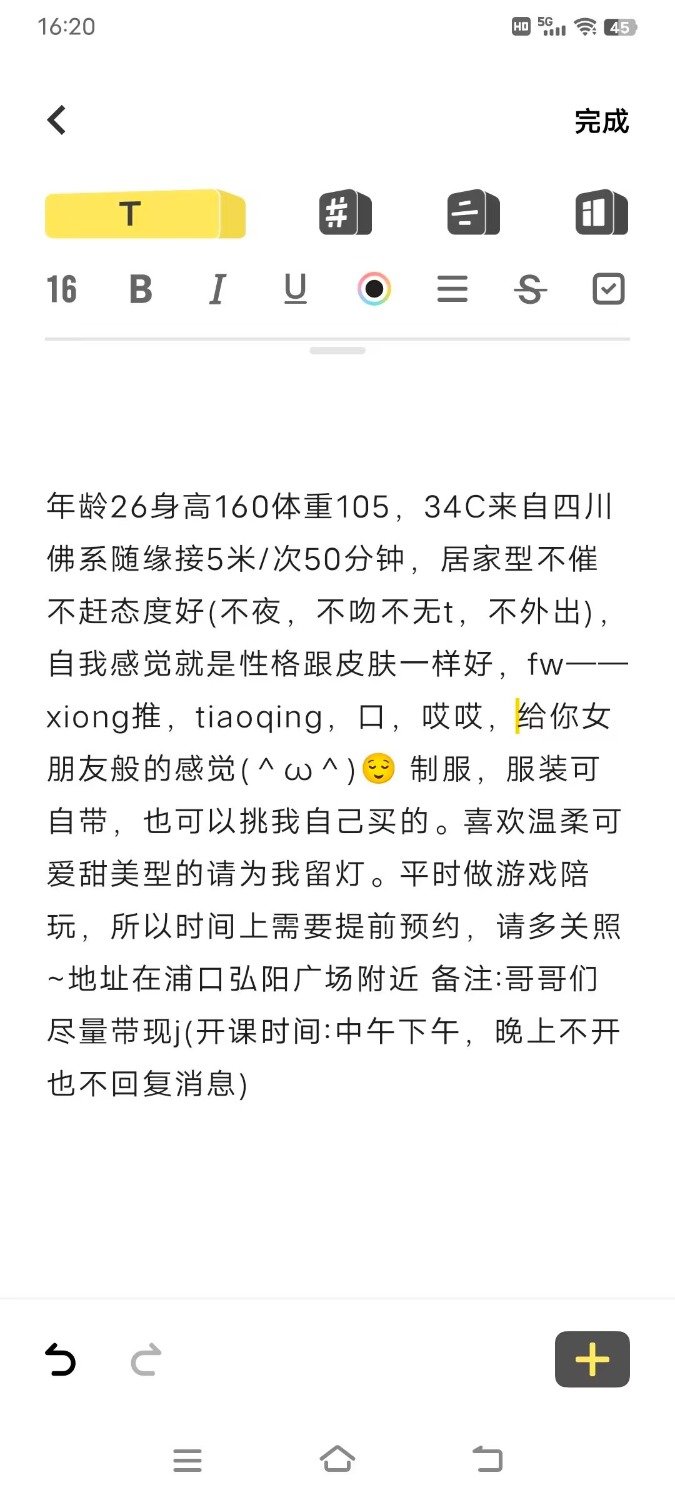Apply bold formatting
This screenshot has width=675, height=1500.
(141, 290)
